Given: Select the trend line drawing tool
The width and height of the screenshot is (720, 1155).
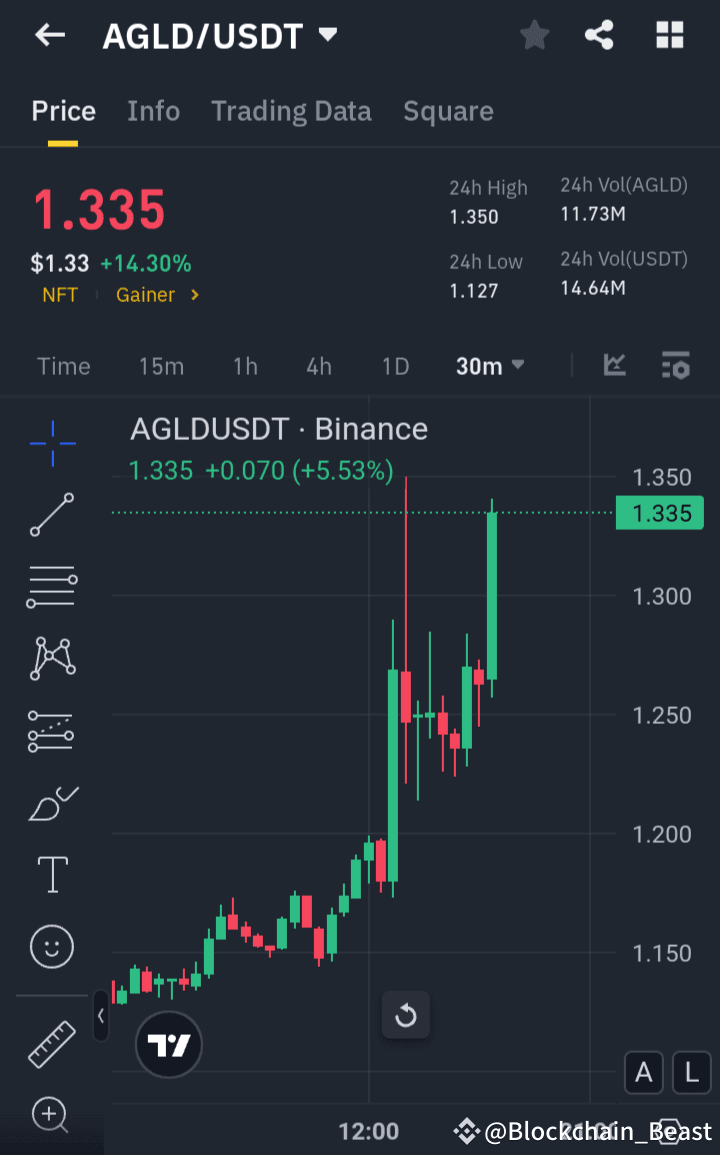Looking at the screenshot, I should point(50,516).
